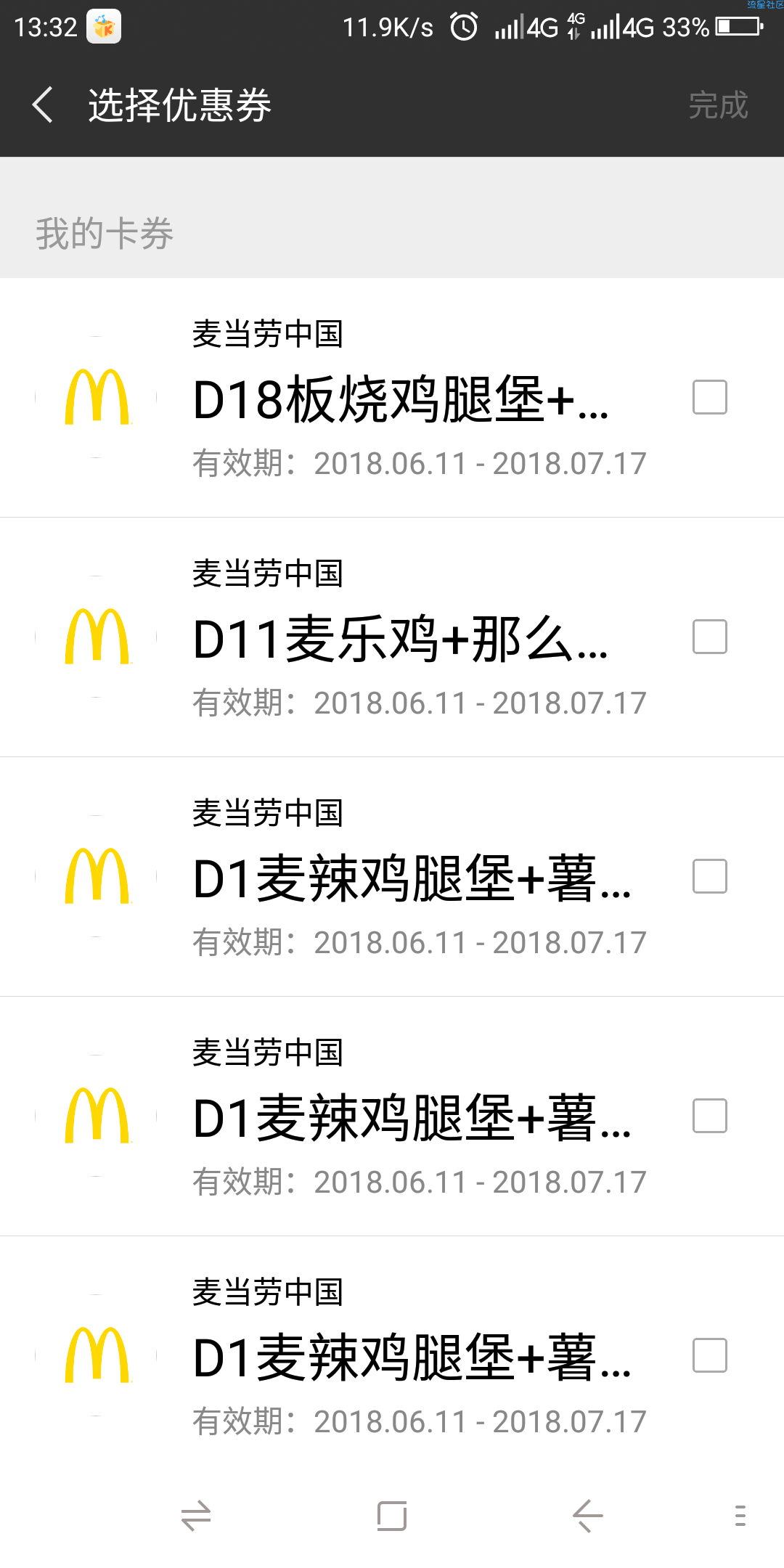
Task: Select the D11麦乐鸡 coupon checkbox
Action: coord(709,637)
